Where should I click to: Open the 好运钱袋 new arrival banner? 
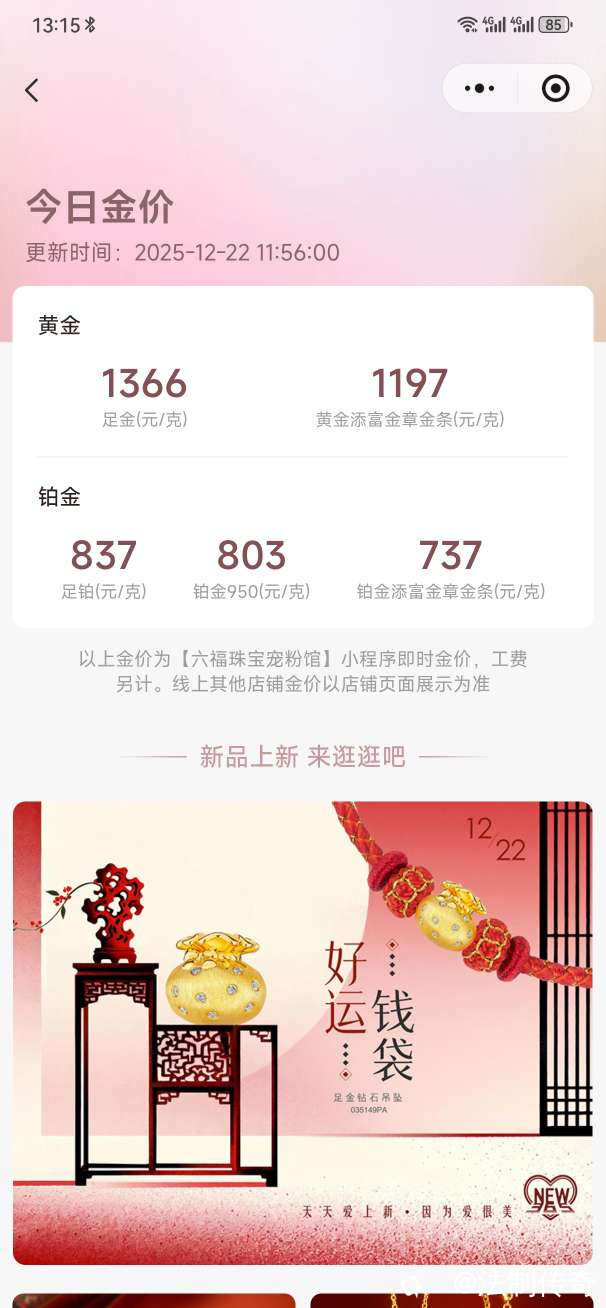[x=302, y=1030]
